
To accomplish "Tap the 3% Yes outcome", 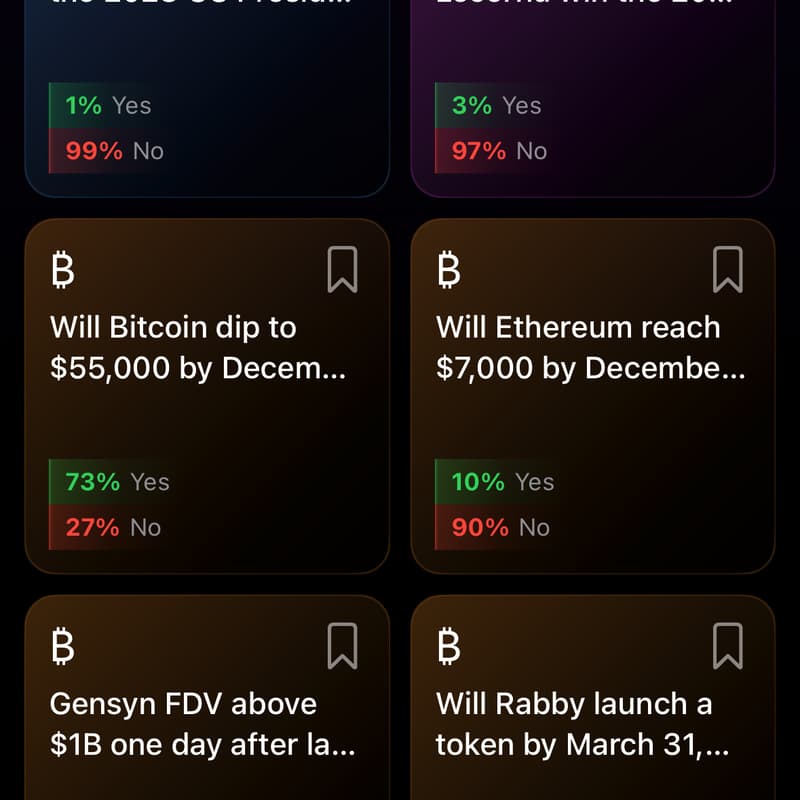I will click(x=496, y=105).
